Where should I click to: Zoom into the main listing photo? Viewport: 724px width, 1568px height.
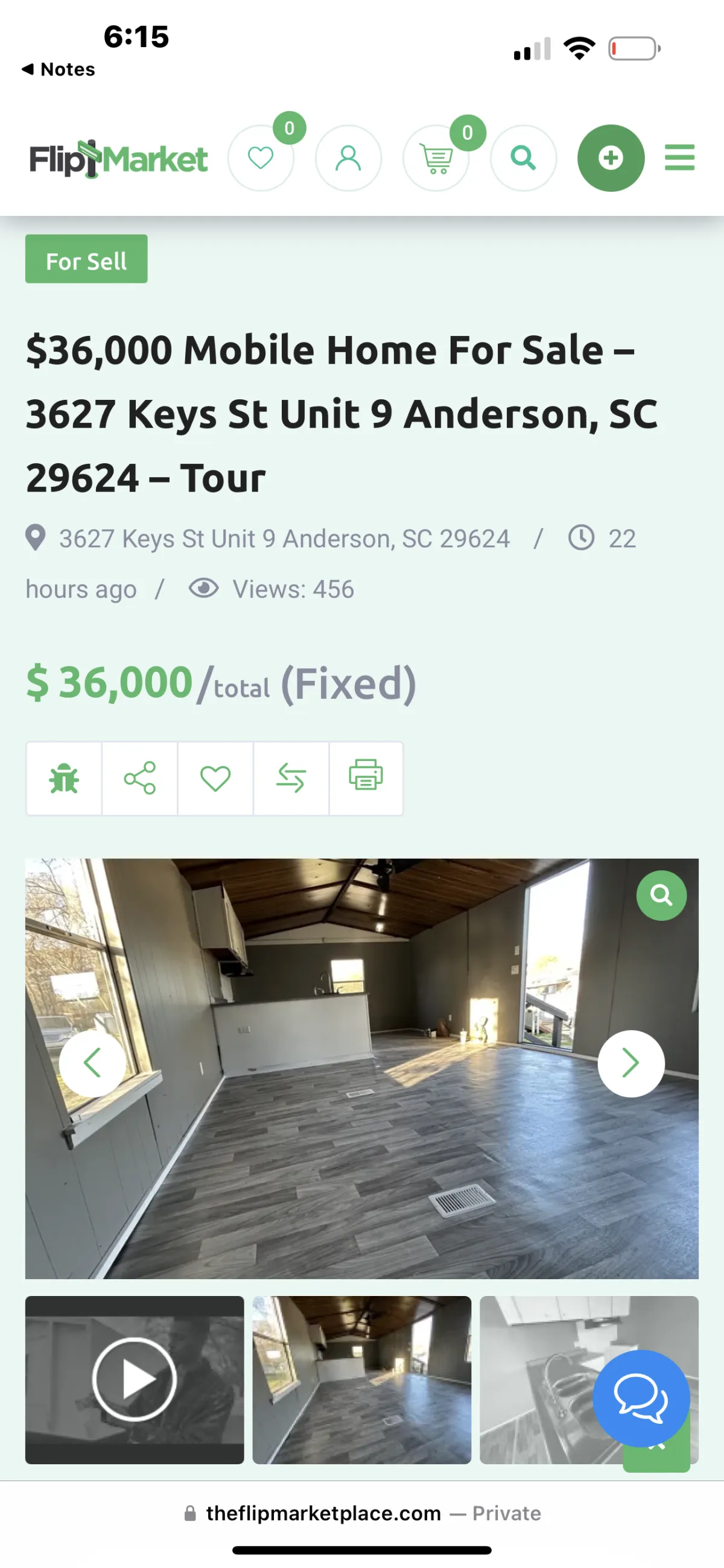[x=661, y=895]
